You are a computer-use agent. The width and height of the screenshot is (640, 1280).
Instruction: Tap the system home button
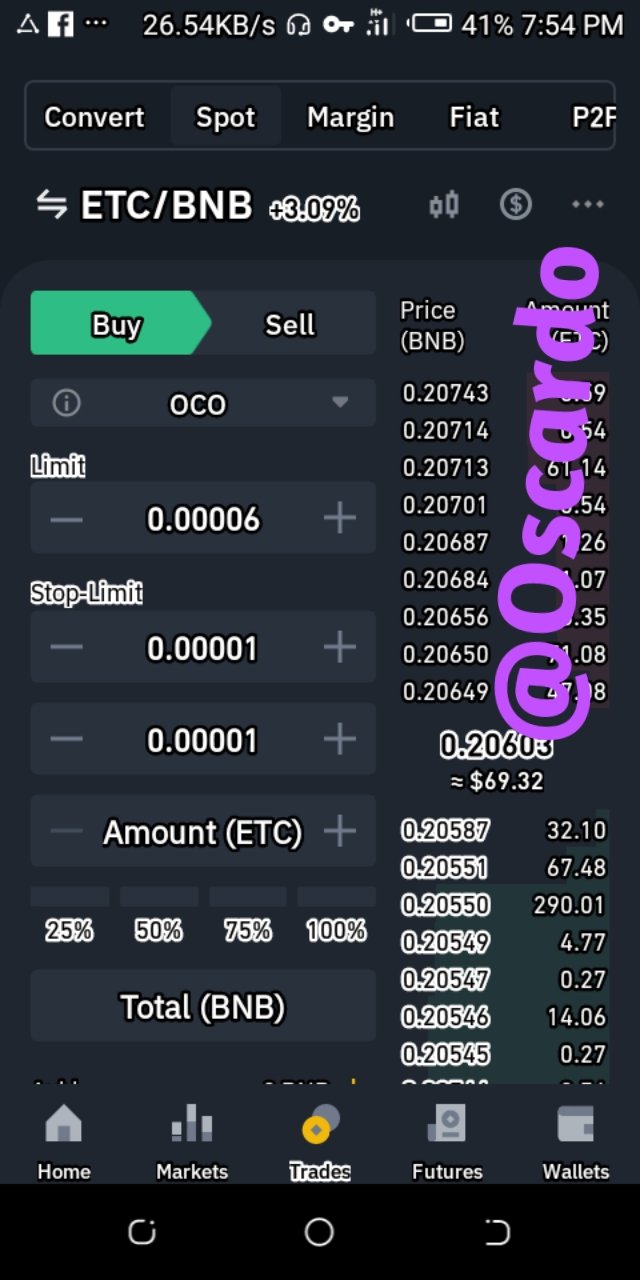(319, 1232)
